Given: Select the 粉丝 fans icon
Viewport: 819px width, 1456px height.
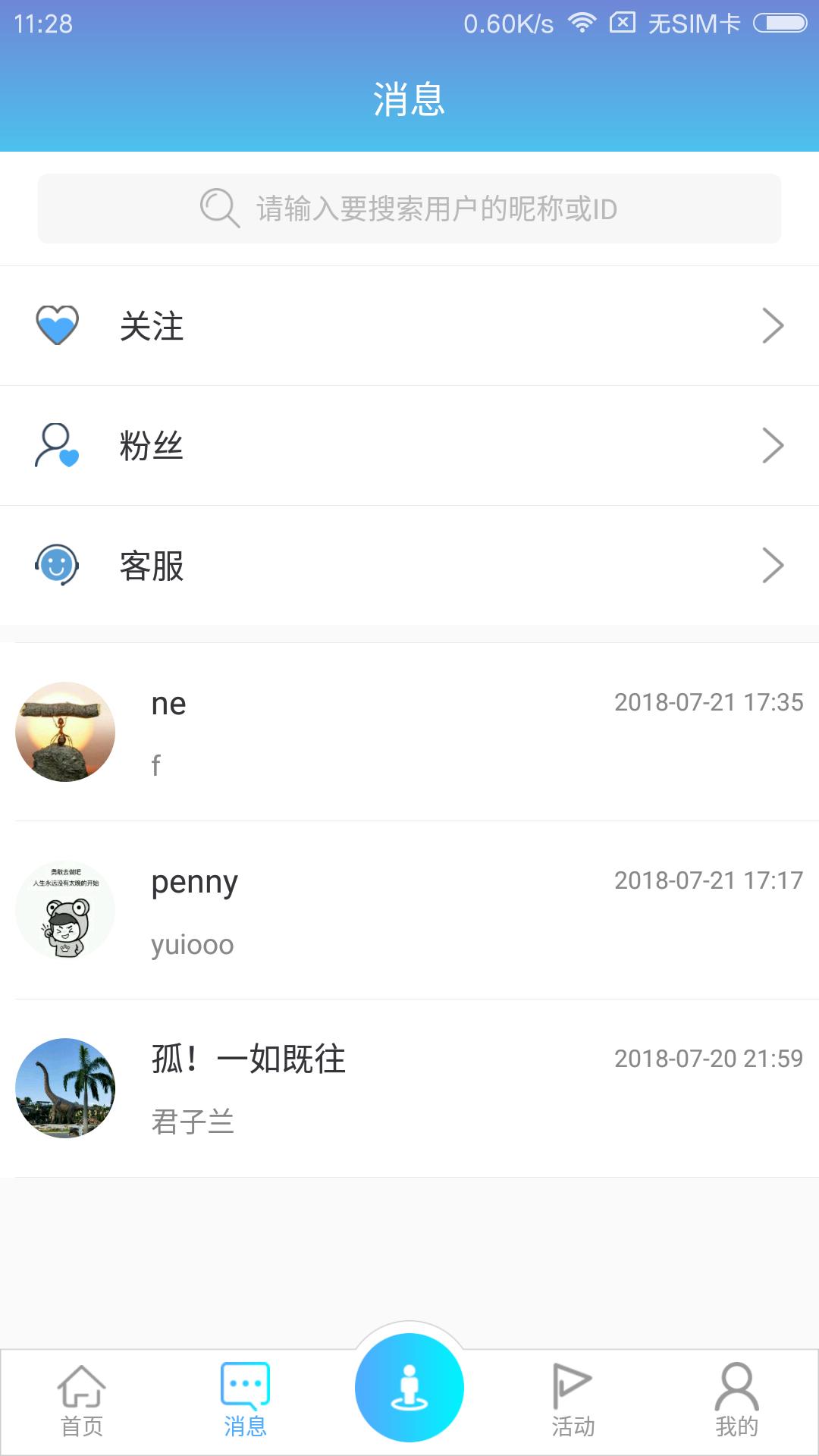Looking at the screenshot, I should point(57,445).
